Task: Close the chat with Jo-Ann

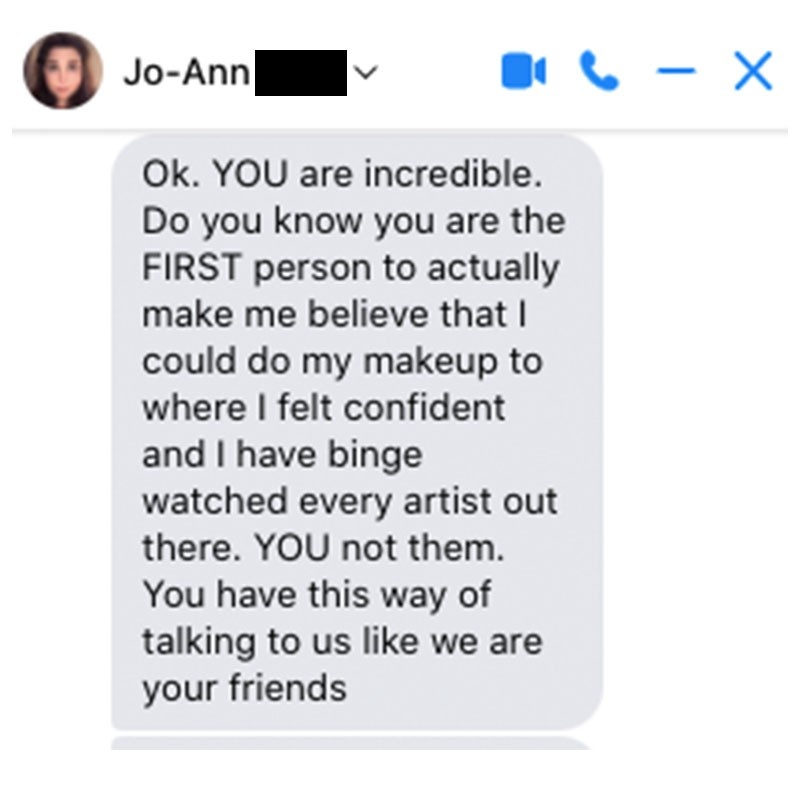Action: pyautogui.click(x=752, y=72)
